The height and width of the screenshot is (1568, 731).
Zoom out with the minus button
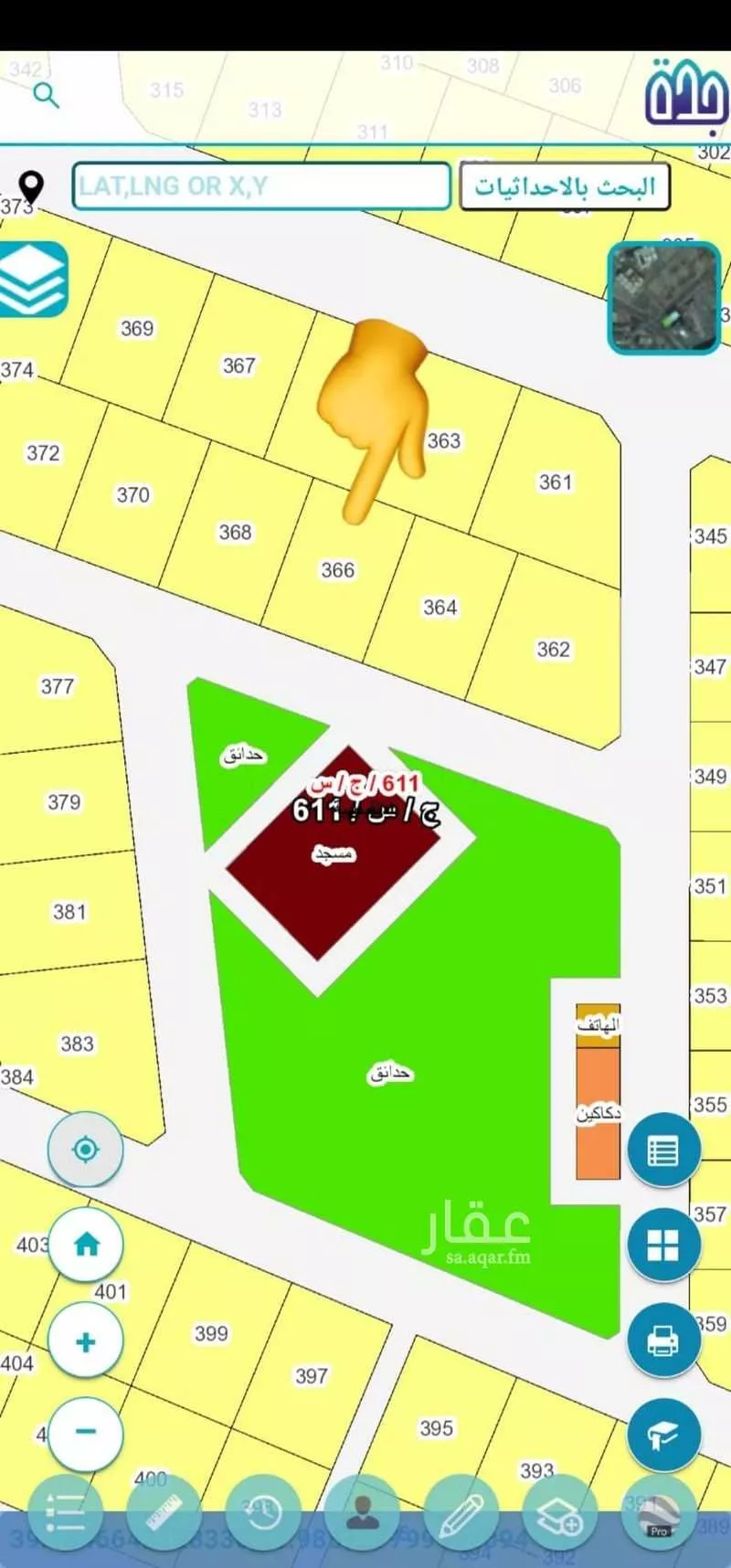[86, 1431]
